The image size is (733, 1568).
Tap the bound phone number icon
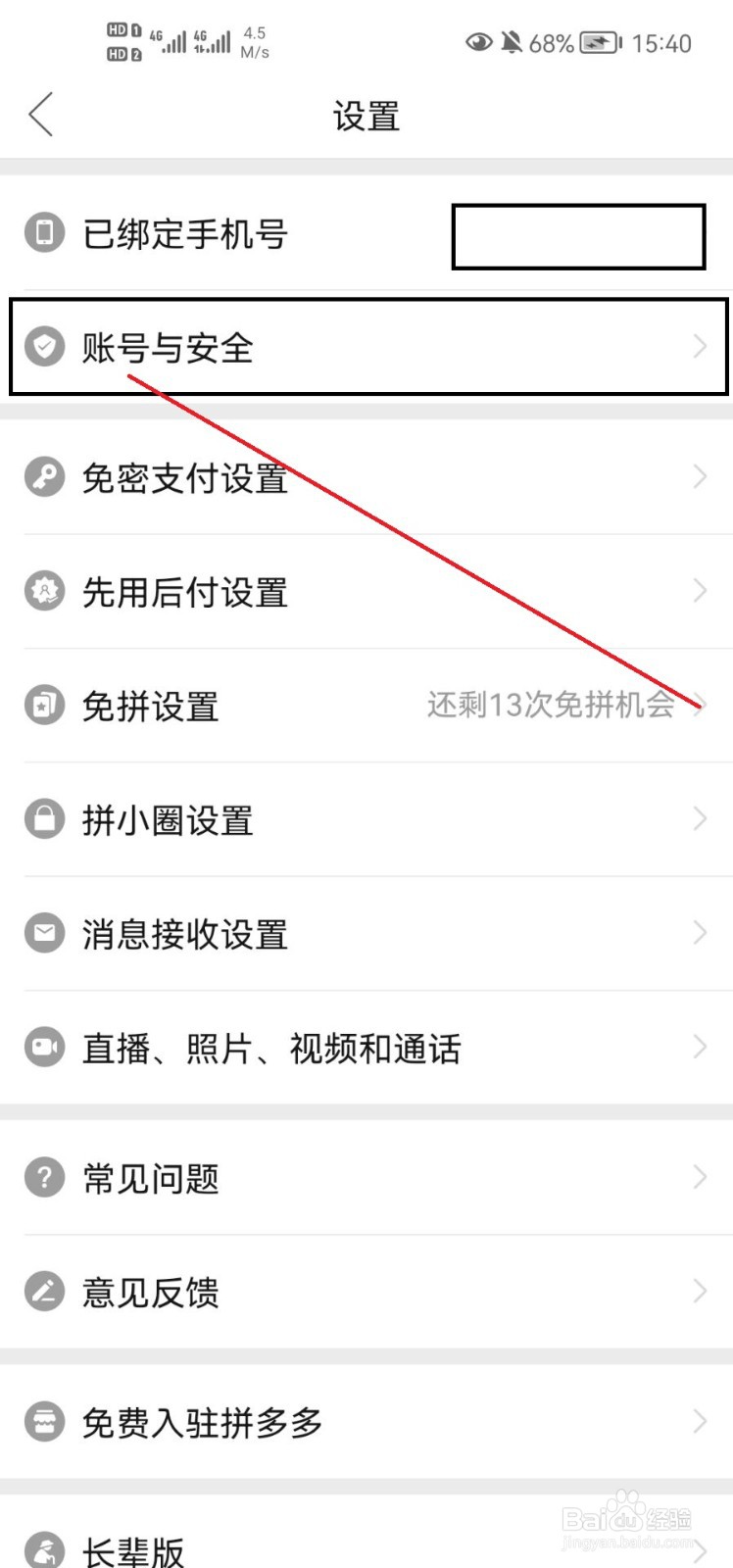coord(43,233)
